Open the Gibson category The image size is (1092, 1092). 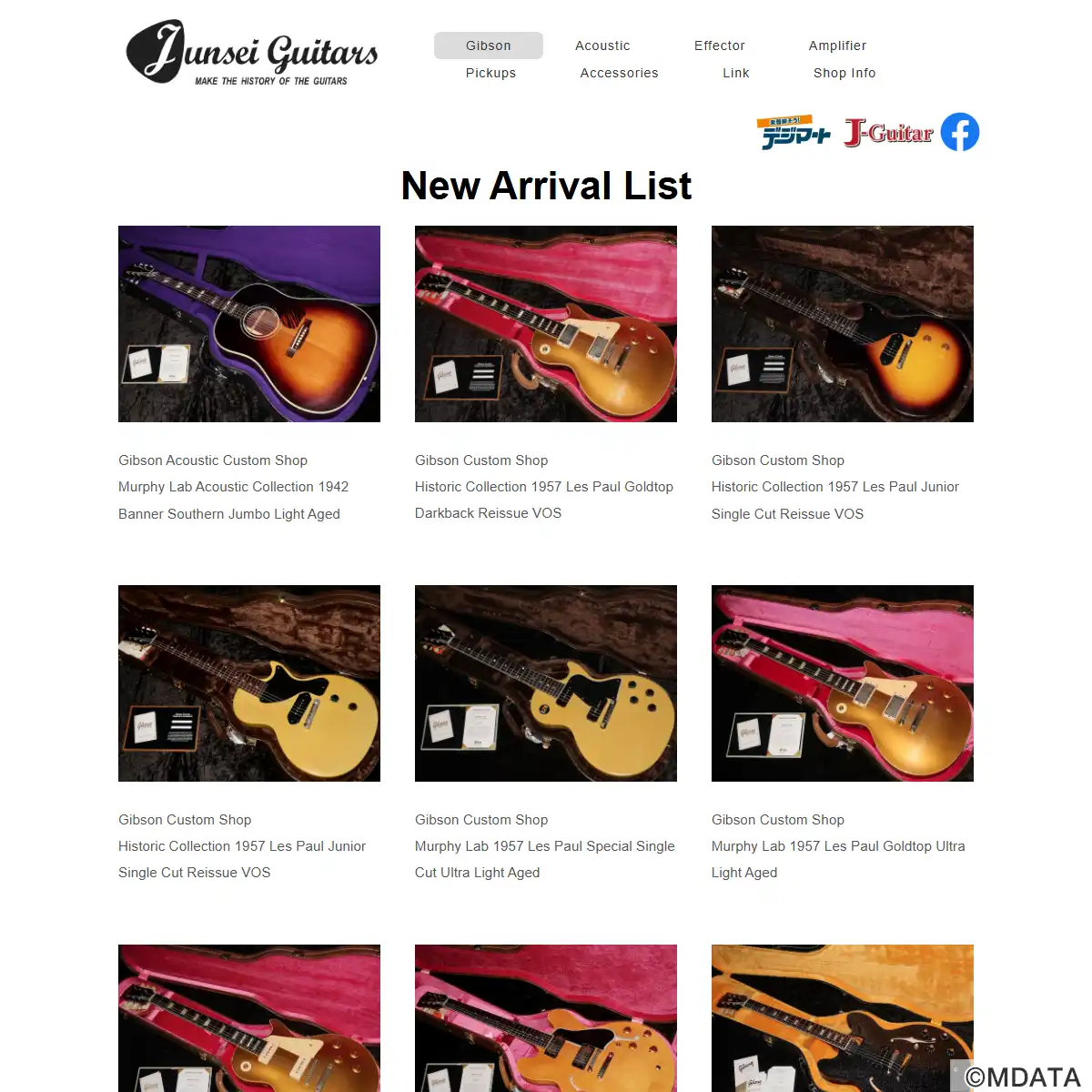[489, 45]
